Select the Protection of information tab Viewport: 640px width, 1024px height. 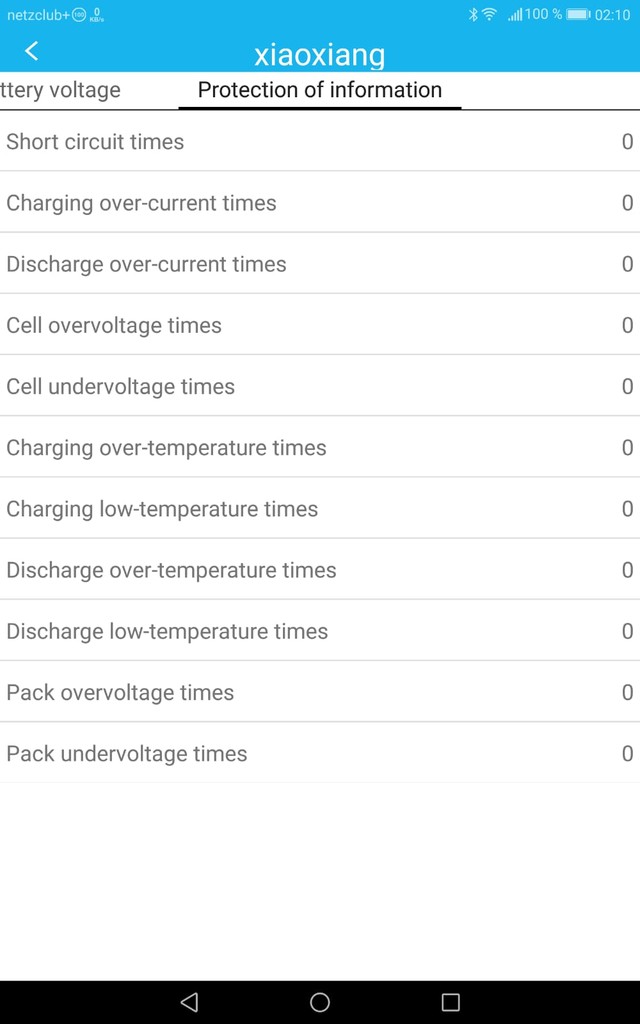coord(320,90)
